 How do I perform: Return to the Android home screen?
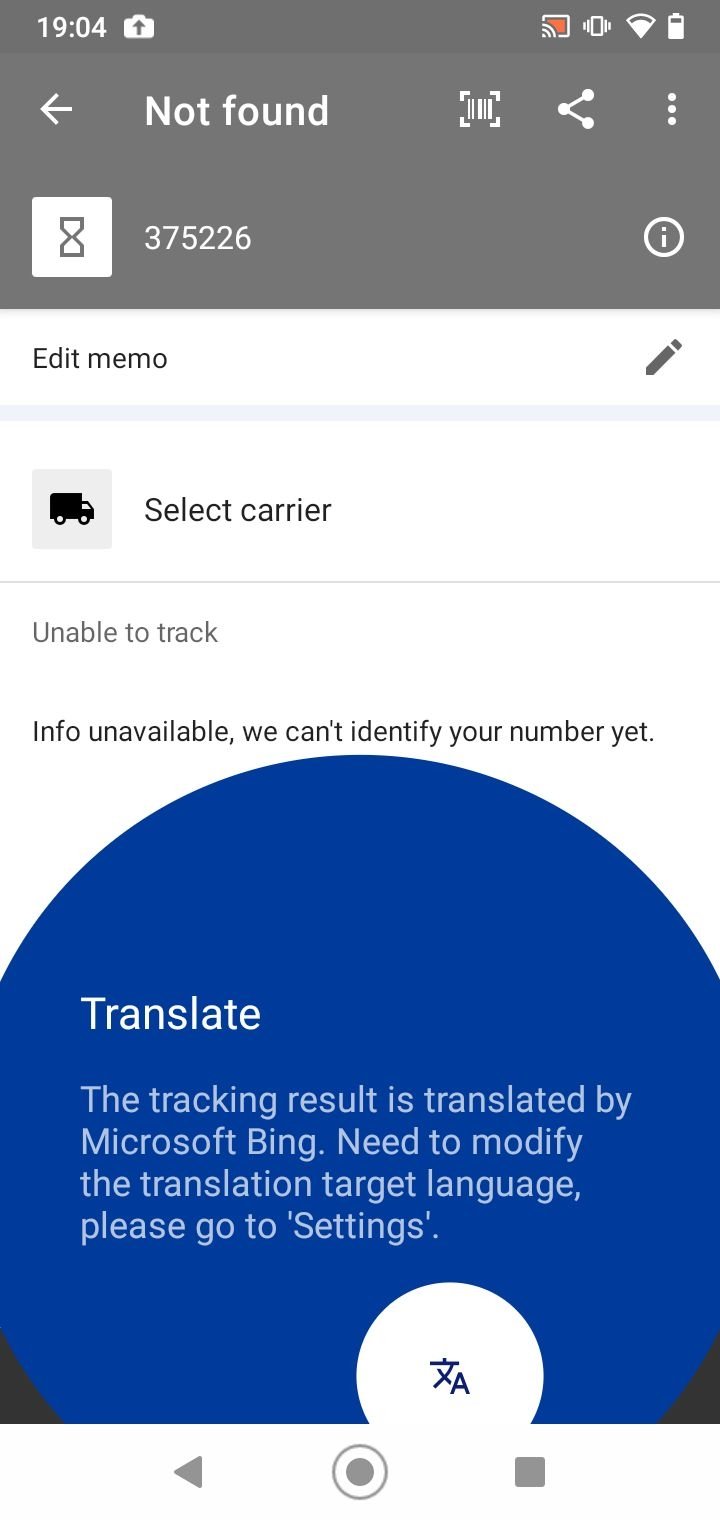click(360, 1472)
